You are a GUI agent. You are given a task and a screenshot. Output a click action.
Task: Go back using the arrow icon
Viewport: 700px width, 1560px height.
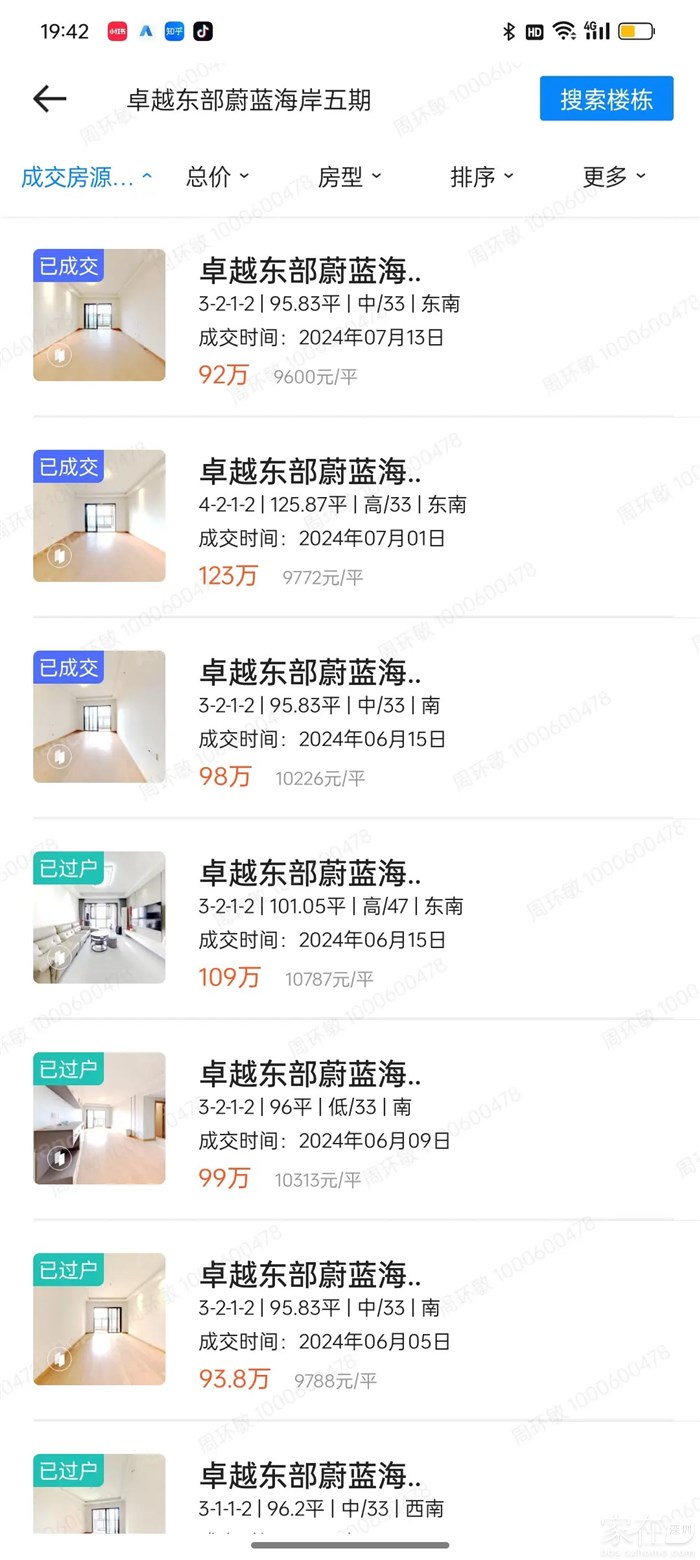click(x=49, y=99)
